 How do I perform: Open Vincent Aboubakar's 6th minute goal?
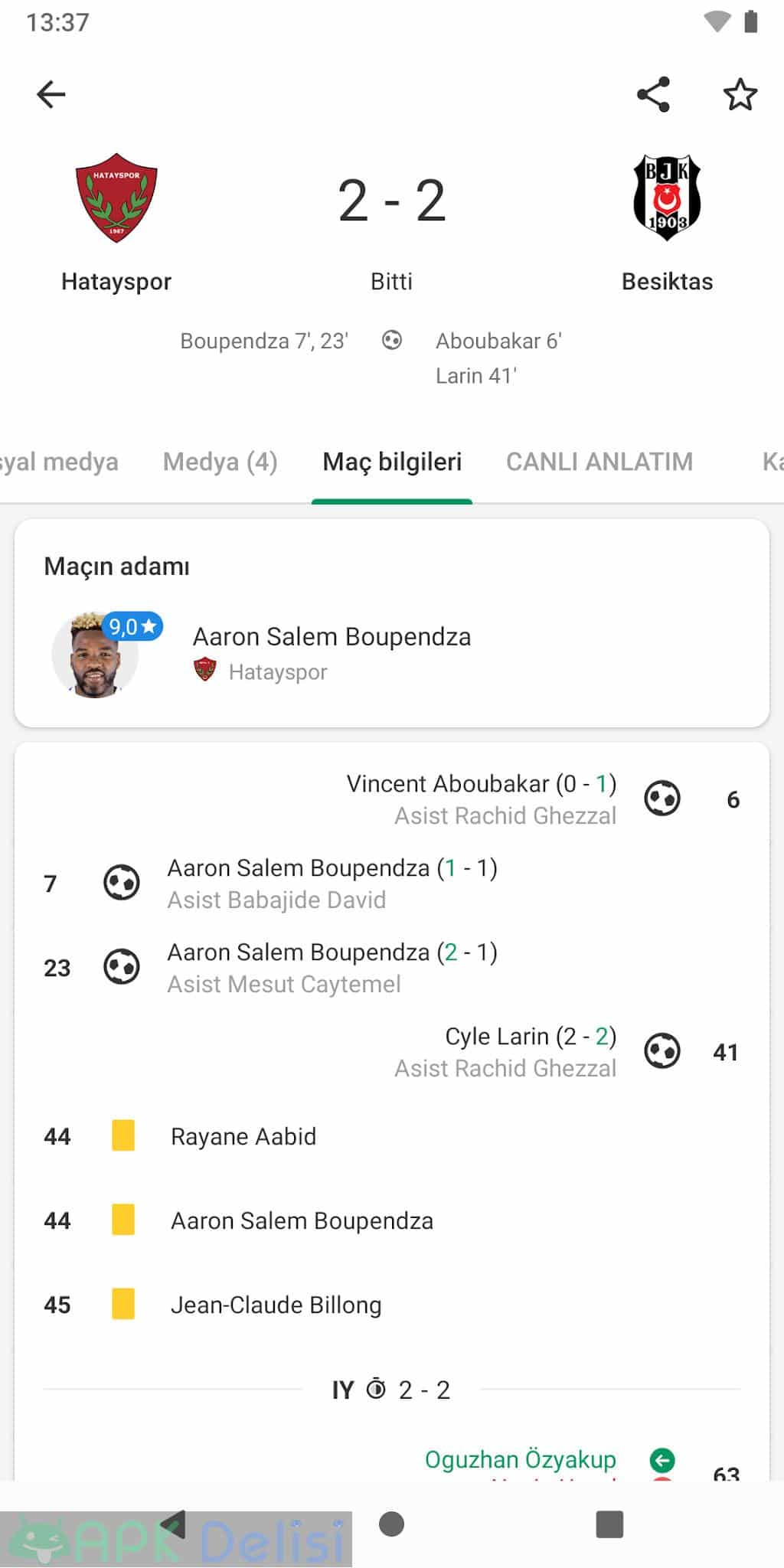click(392, 799)
